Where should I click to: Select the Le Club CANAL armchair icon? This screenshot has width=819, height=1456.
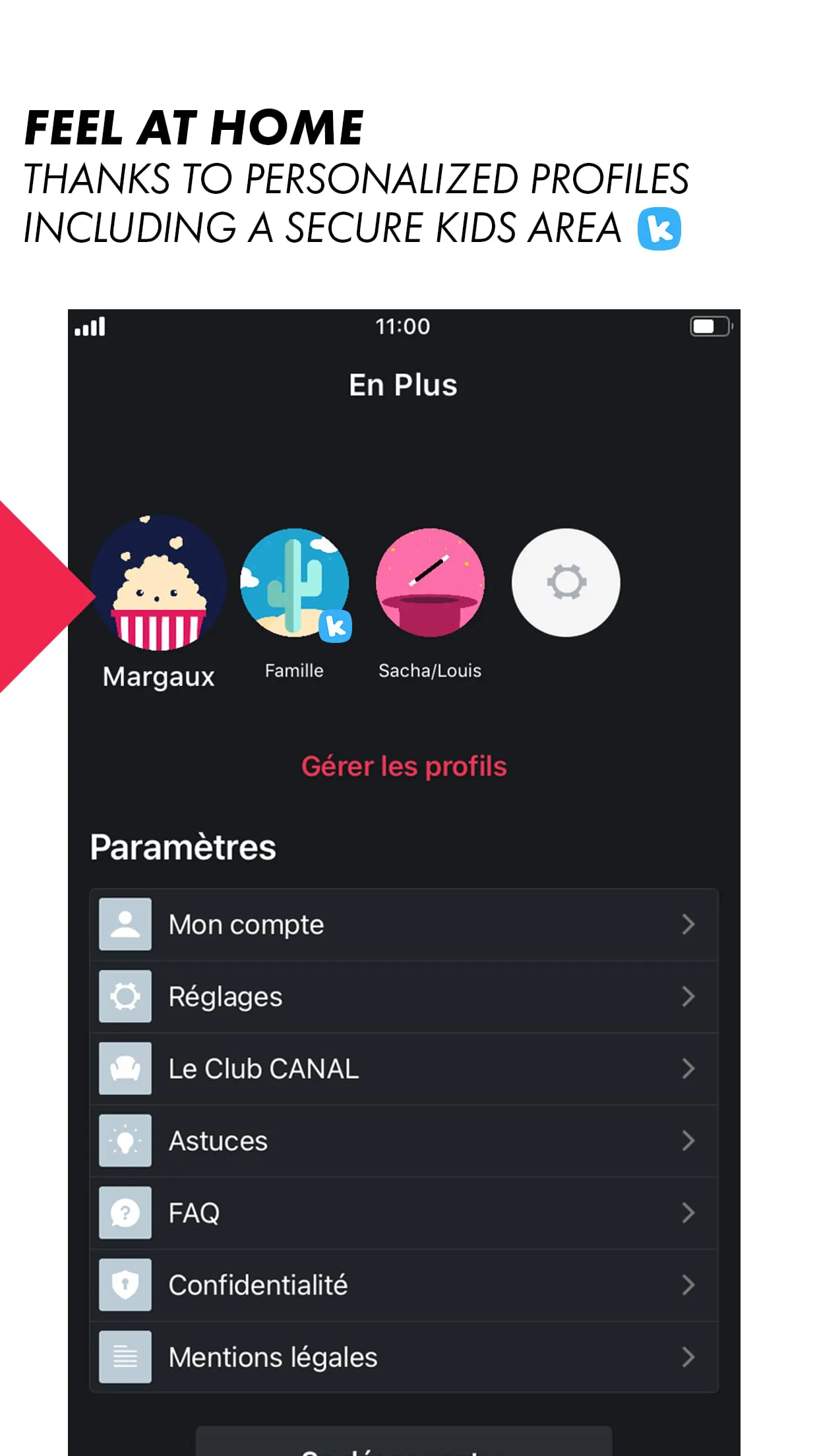125,1069
